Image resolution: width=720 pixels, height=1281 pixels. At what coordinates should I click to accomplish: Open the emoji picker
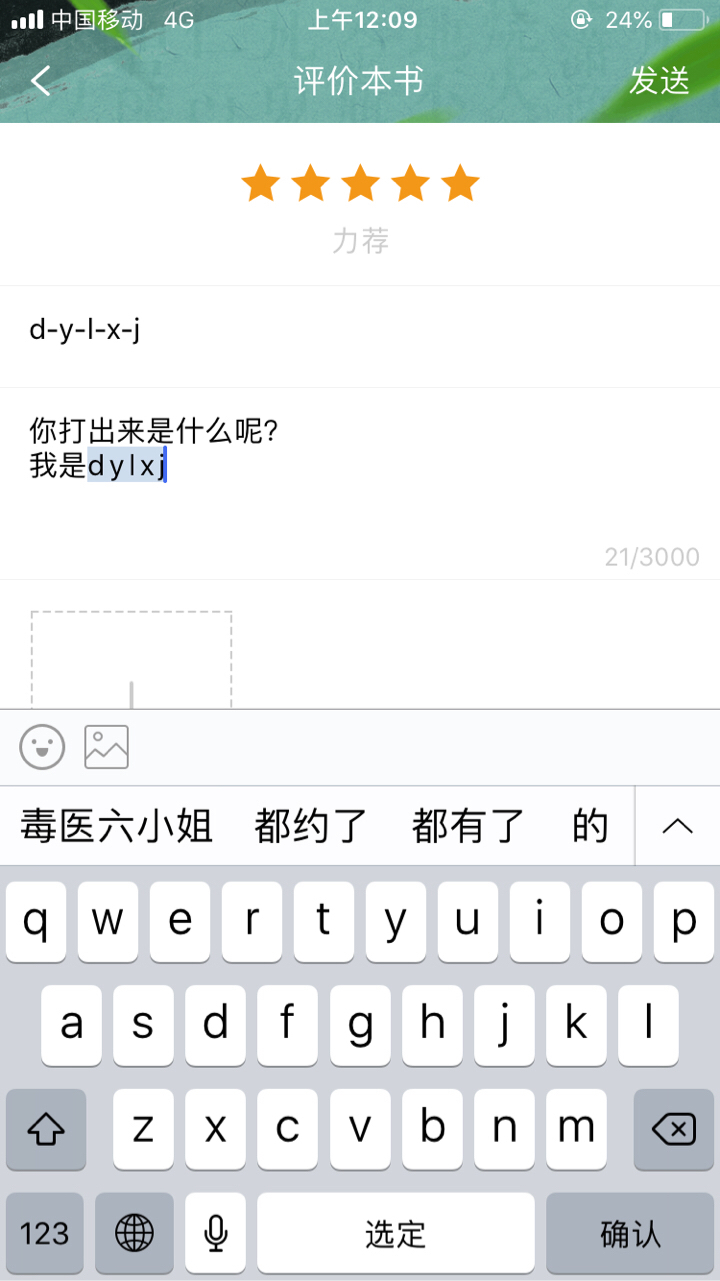[x=43, y=747]
